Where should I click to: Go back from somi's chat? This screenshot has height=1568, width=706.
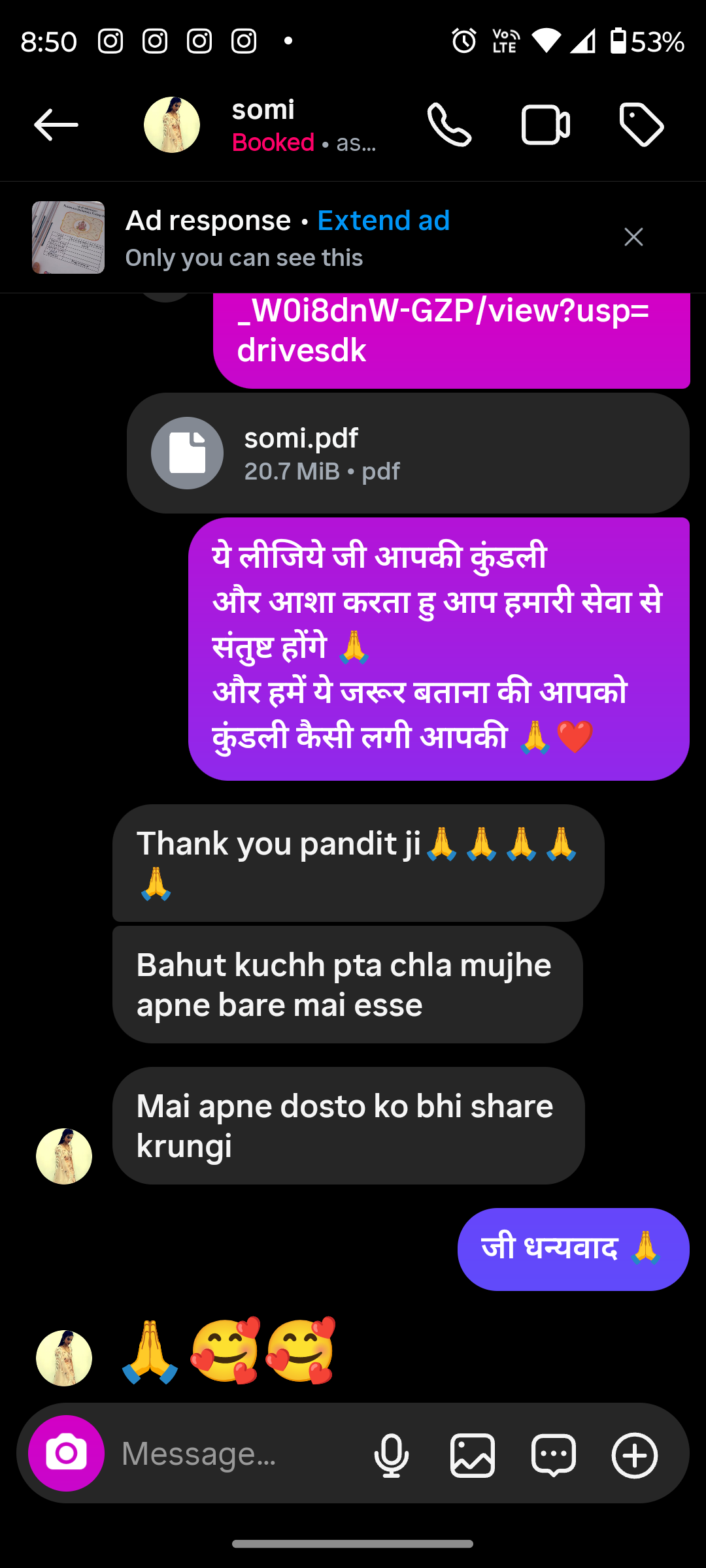[x=56, y=125]
